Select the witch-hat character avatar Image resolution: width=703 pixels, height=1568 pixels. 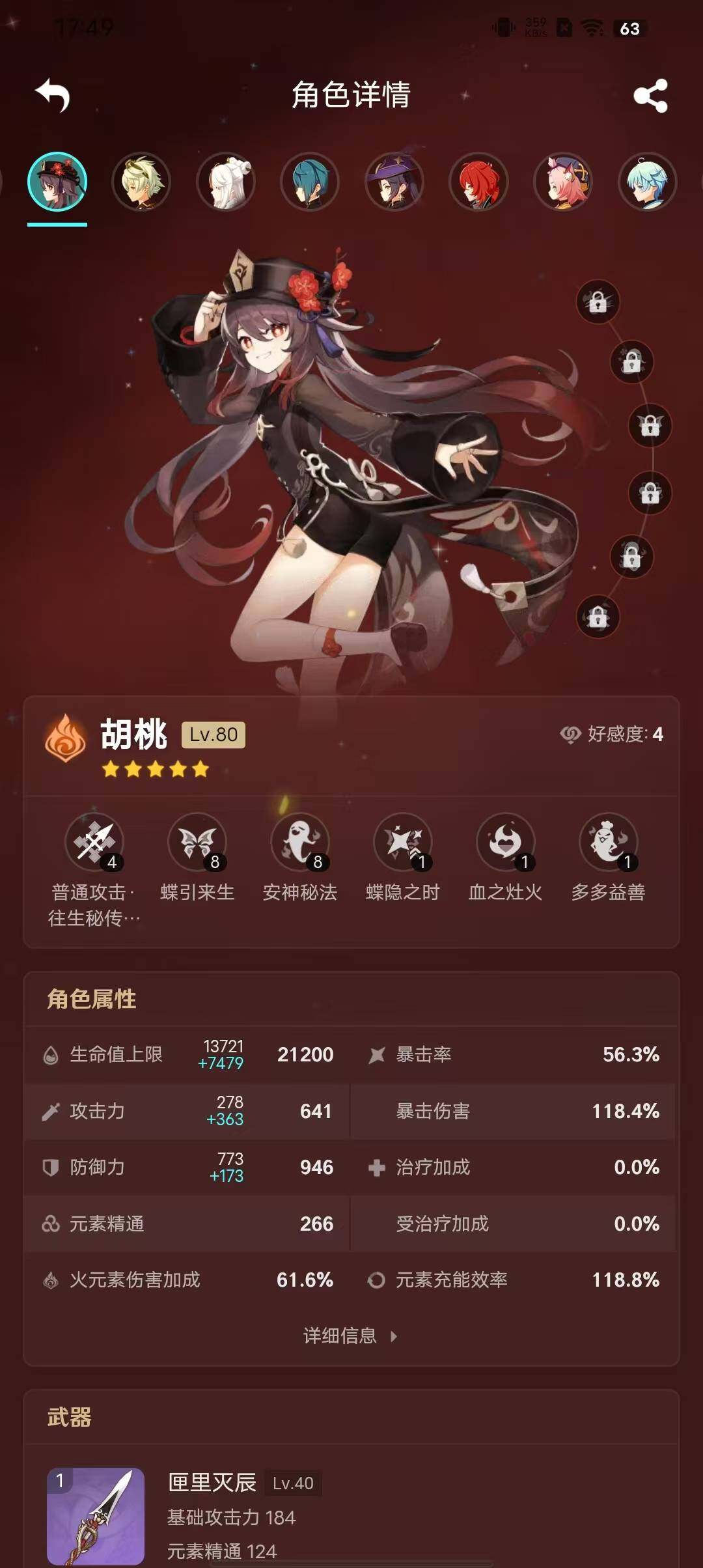click(x=394, y=182)
